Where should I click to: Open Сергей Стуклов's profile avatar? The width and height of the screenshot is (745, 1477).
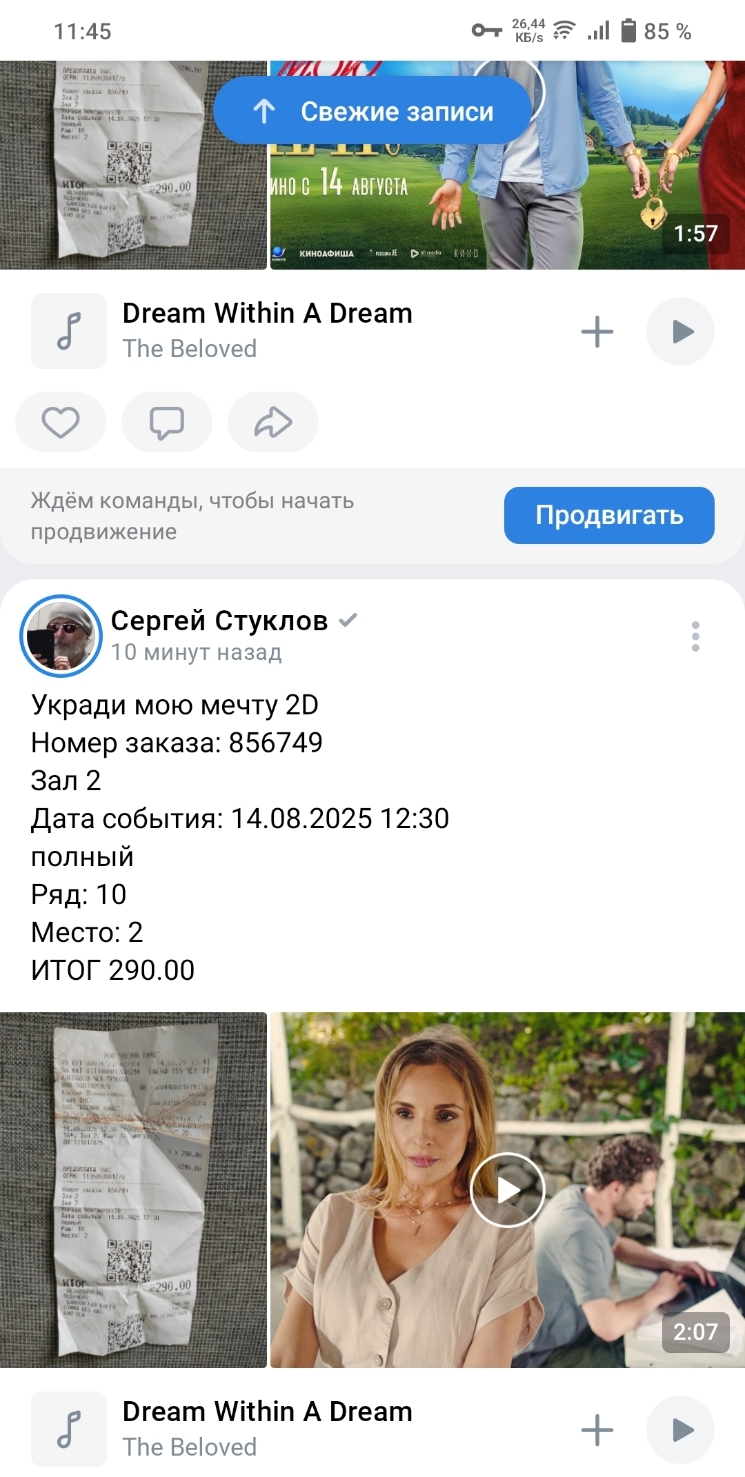[61, 636]
